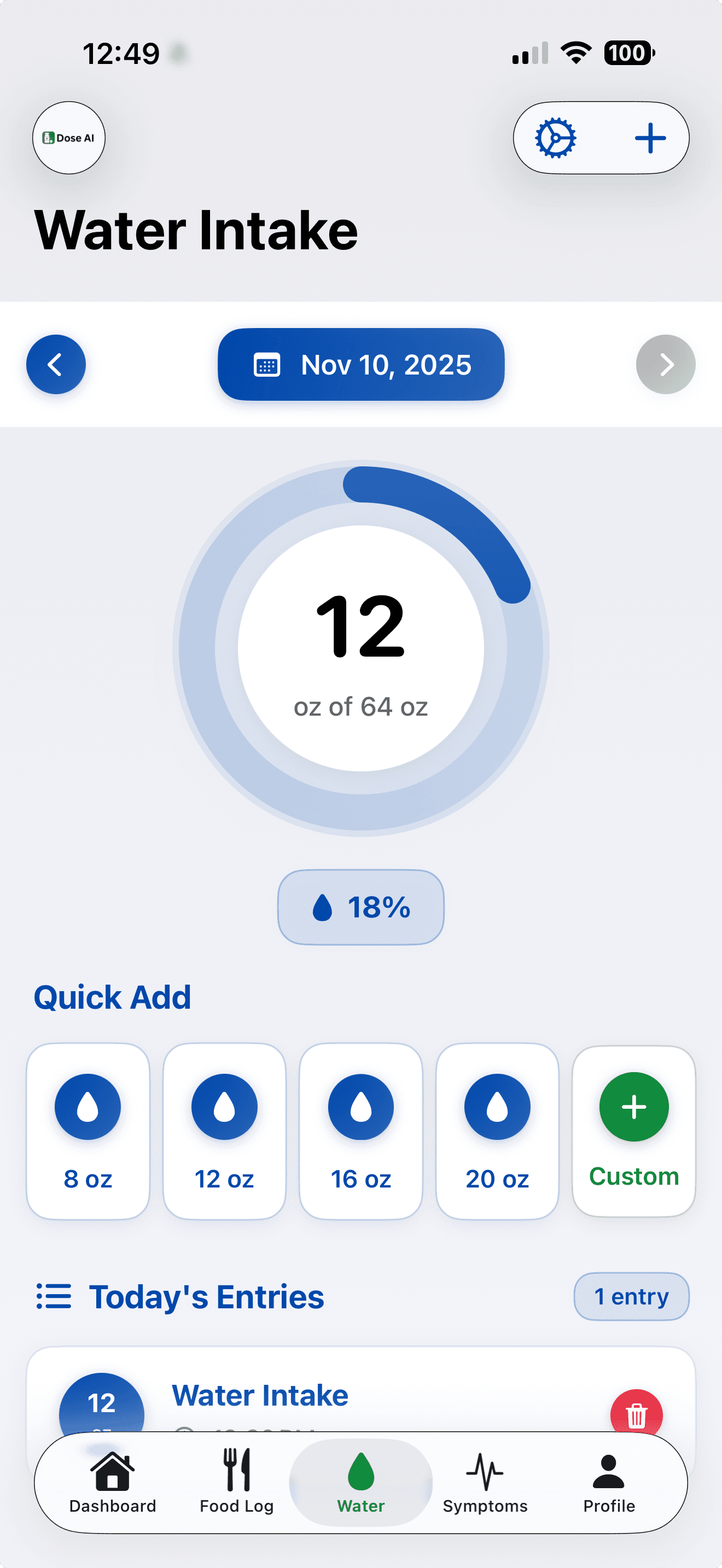The image size is (722, 1568).
Task: Open the Dashboard from bottom navigation
Action: coord(113,1485)
